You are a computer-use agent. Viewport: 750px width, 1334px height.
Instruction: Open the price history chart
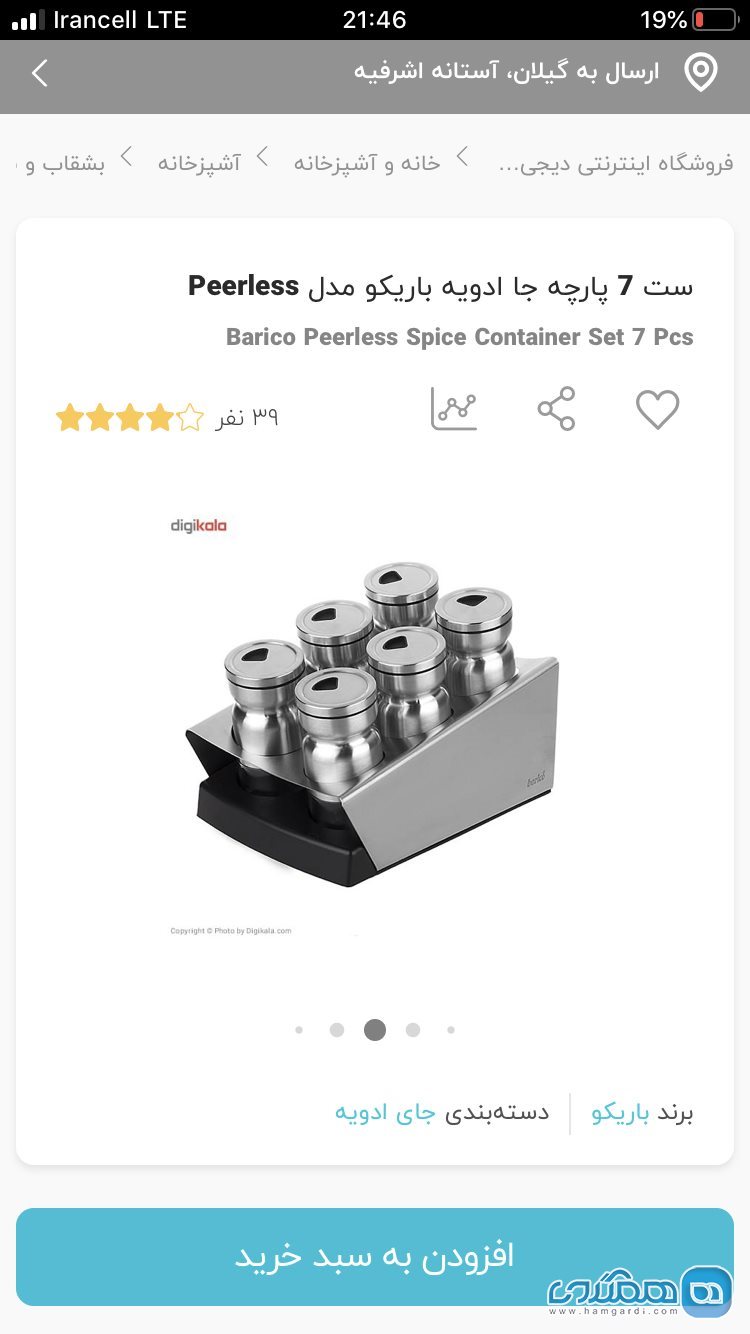pyautogui.click(x=454, y=409)
